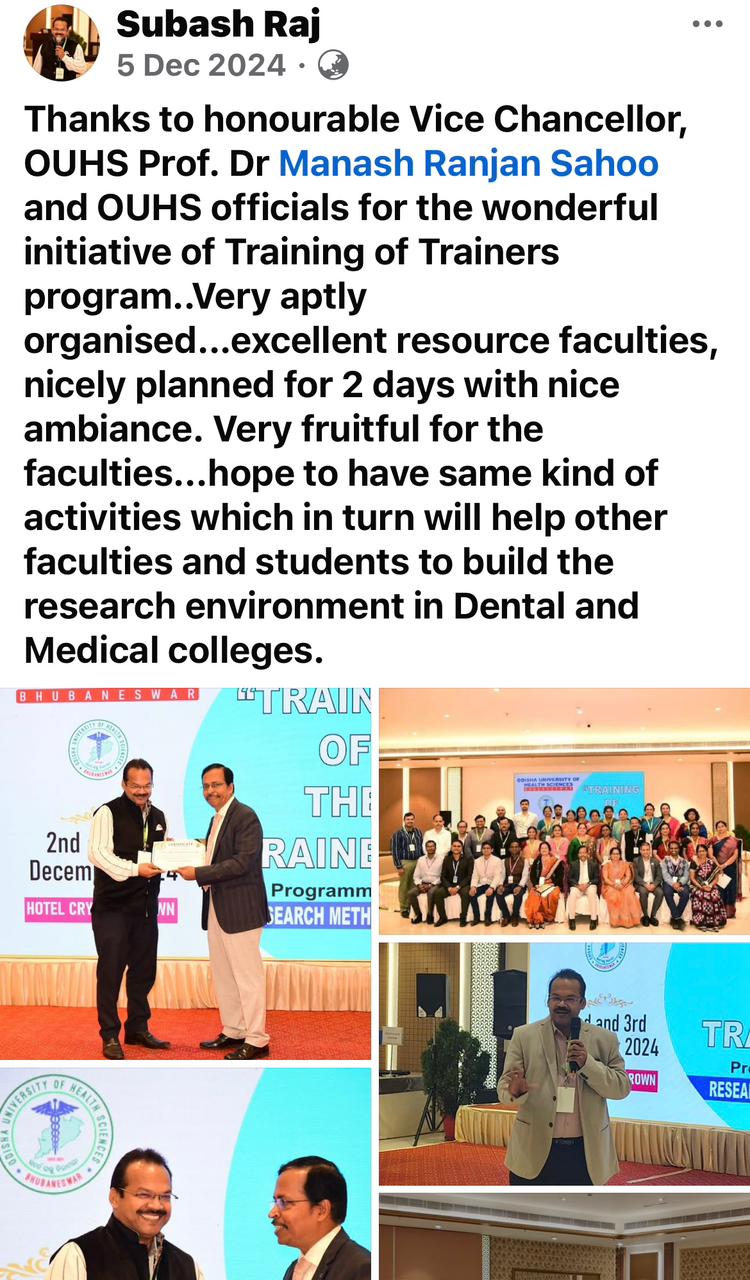Open Subash Raj's profile picture
750x1280 pixels.
click(x=62, y=43)
